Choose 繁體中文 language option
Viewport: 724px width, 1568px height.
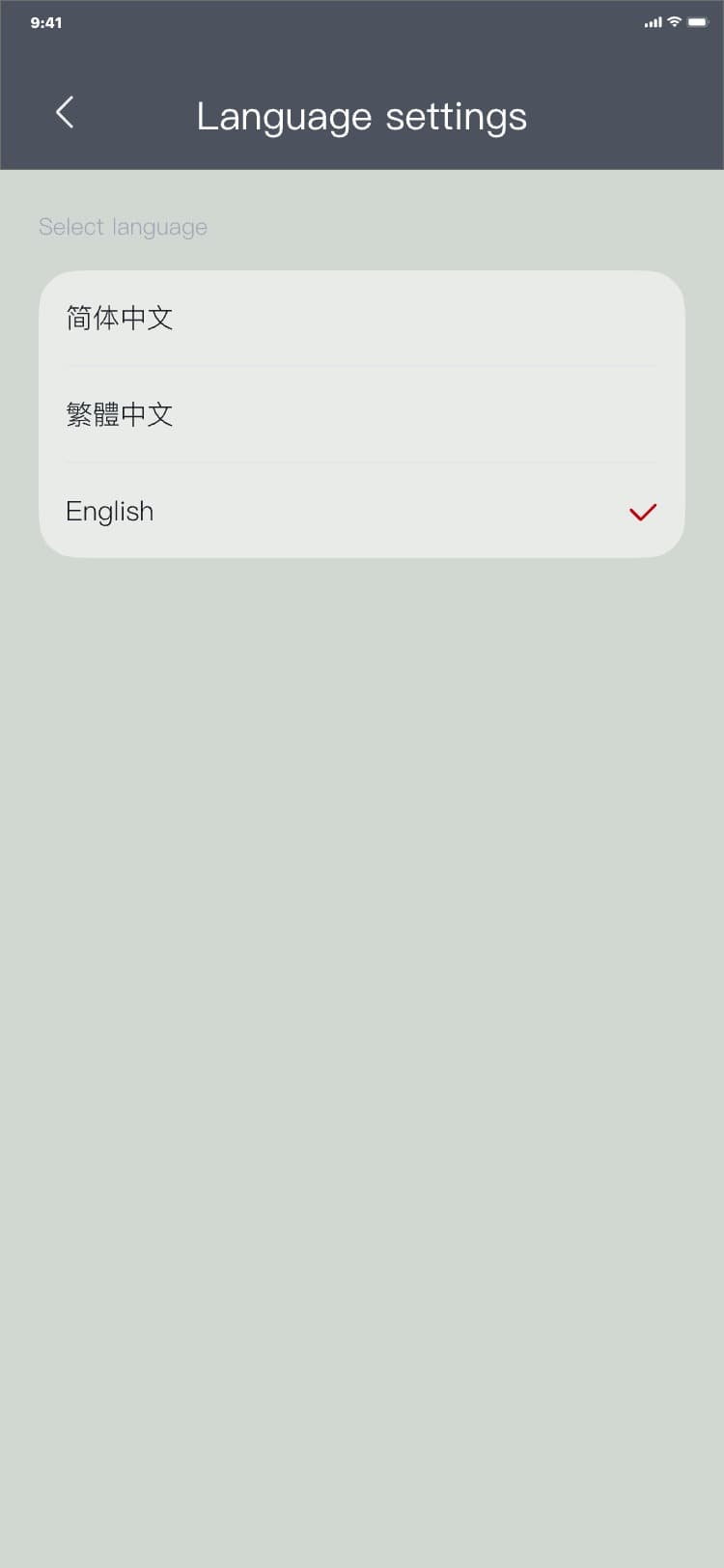pos(361,415)
